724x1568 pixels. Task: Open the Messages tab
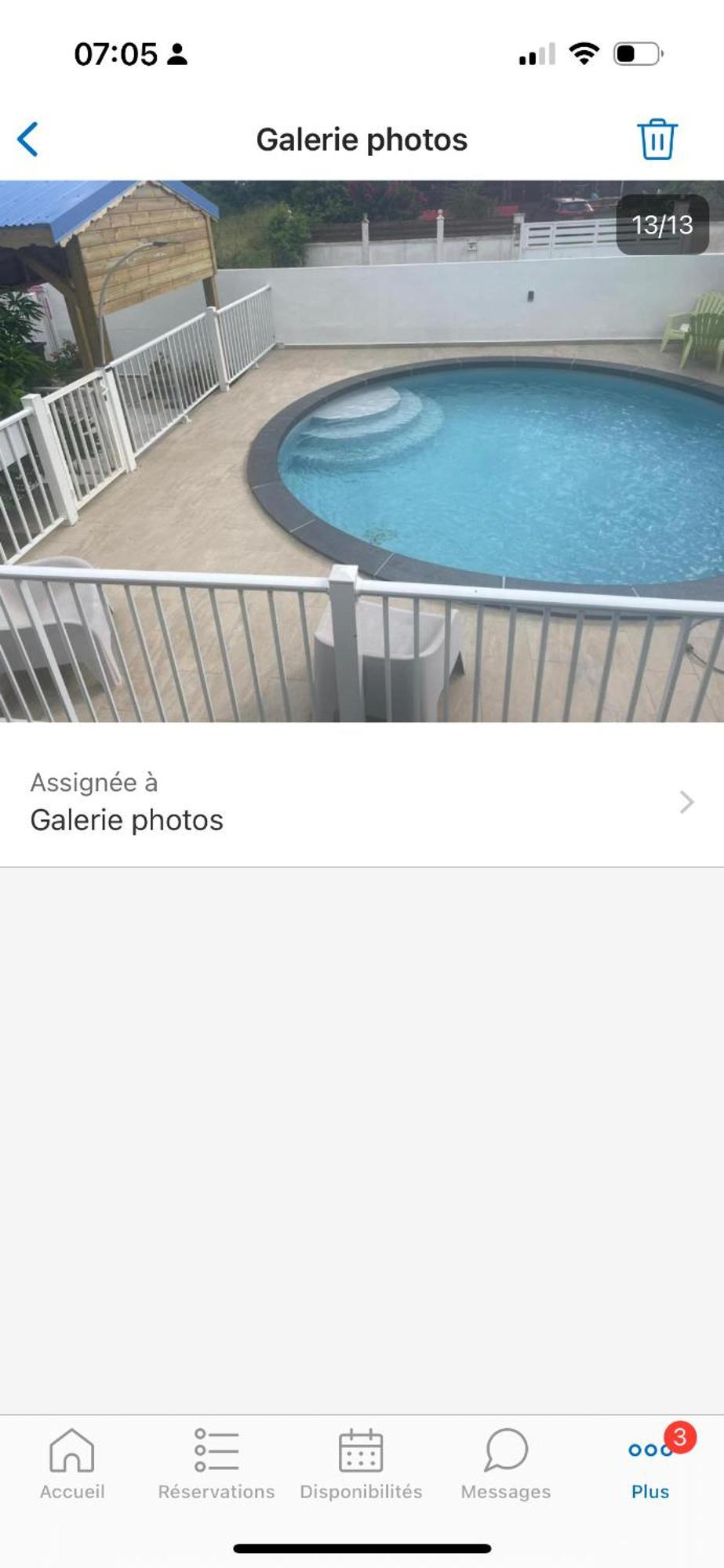506,1463
